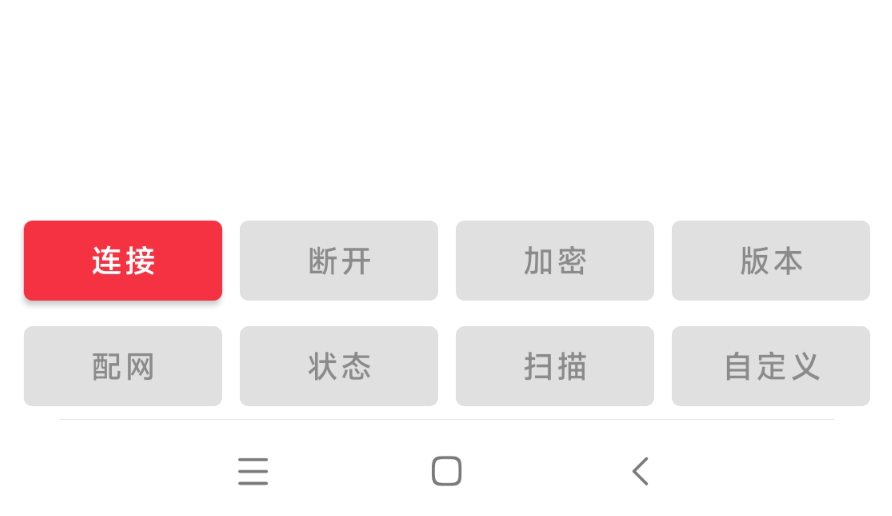Choose the 加密 button
Screen dimensions: 892x516
[x=555, y=261]
